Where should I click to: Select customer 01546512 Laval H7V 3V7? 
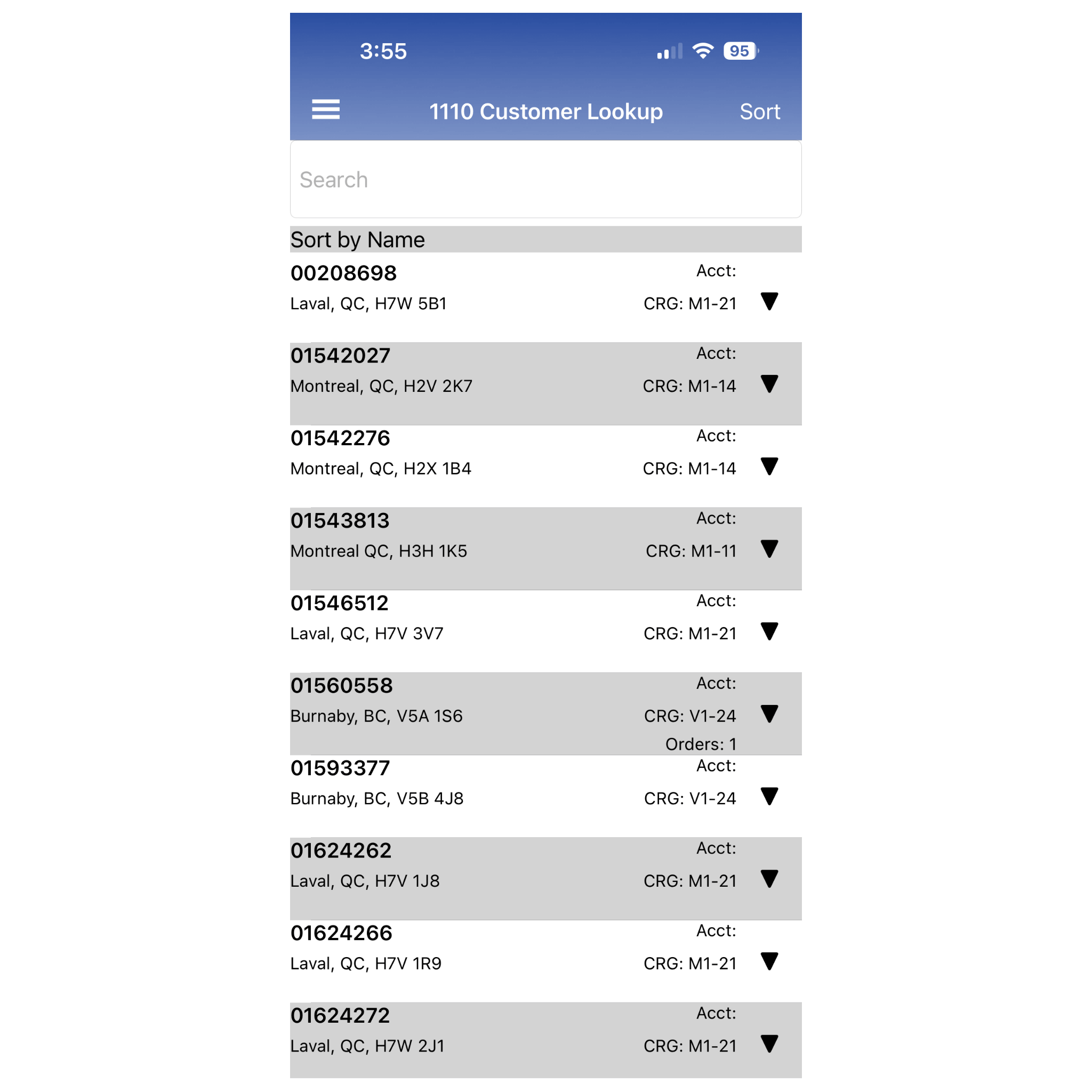point(452,619)
